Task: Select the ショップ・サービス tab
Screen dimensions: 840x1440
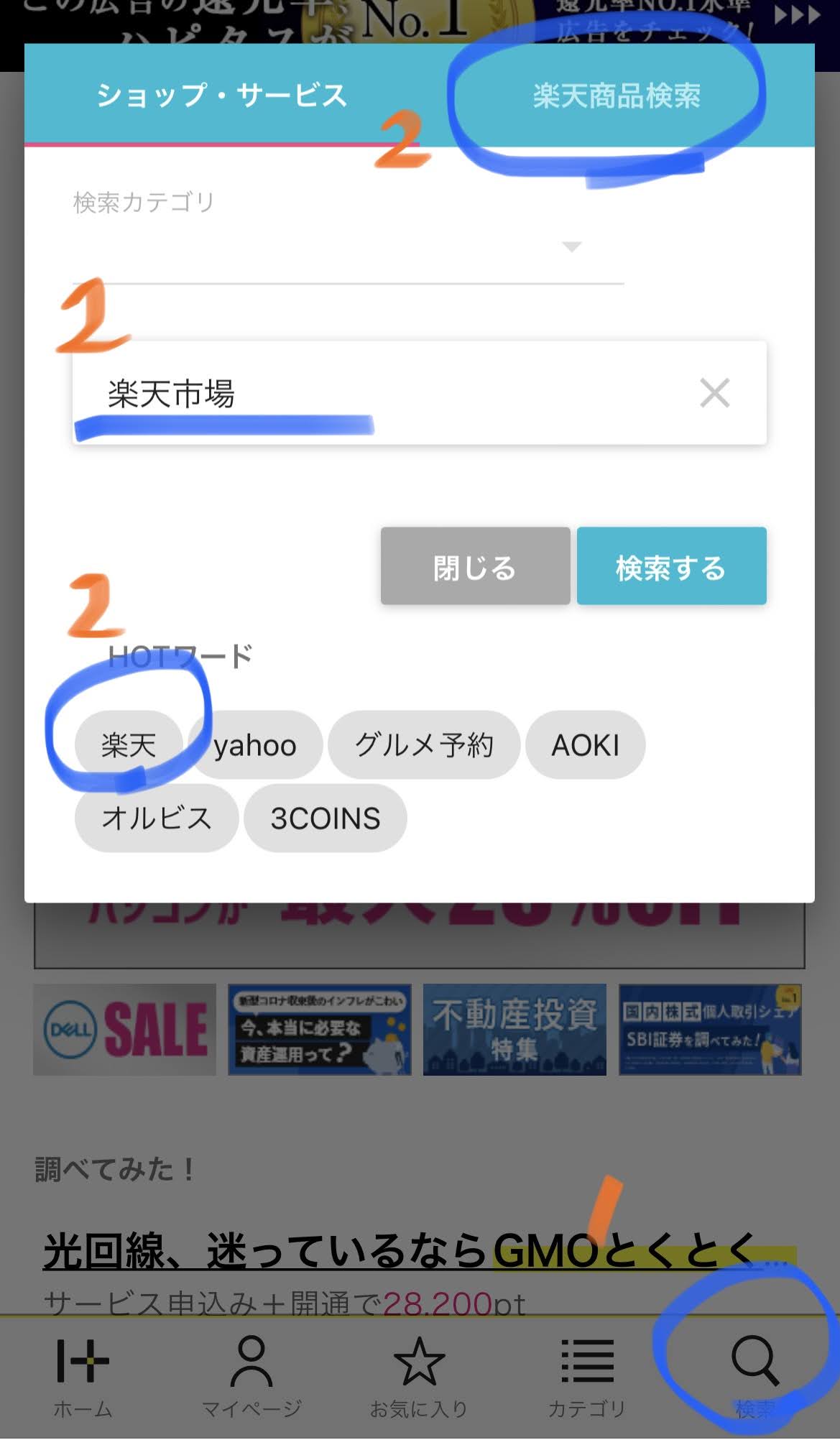Action: pos(222,96)
